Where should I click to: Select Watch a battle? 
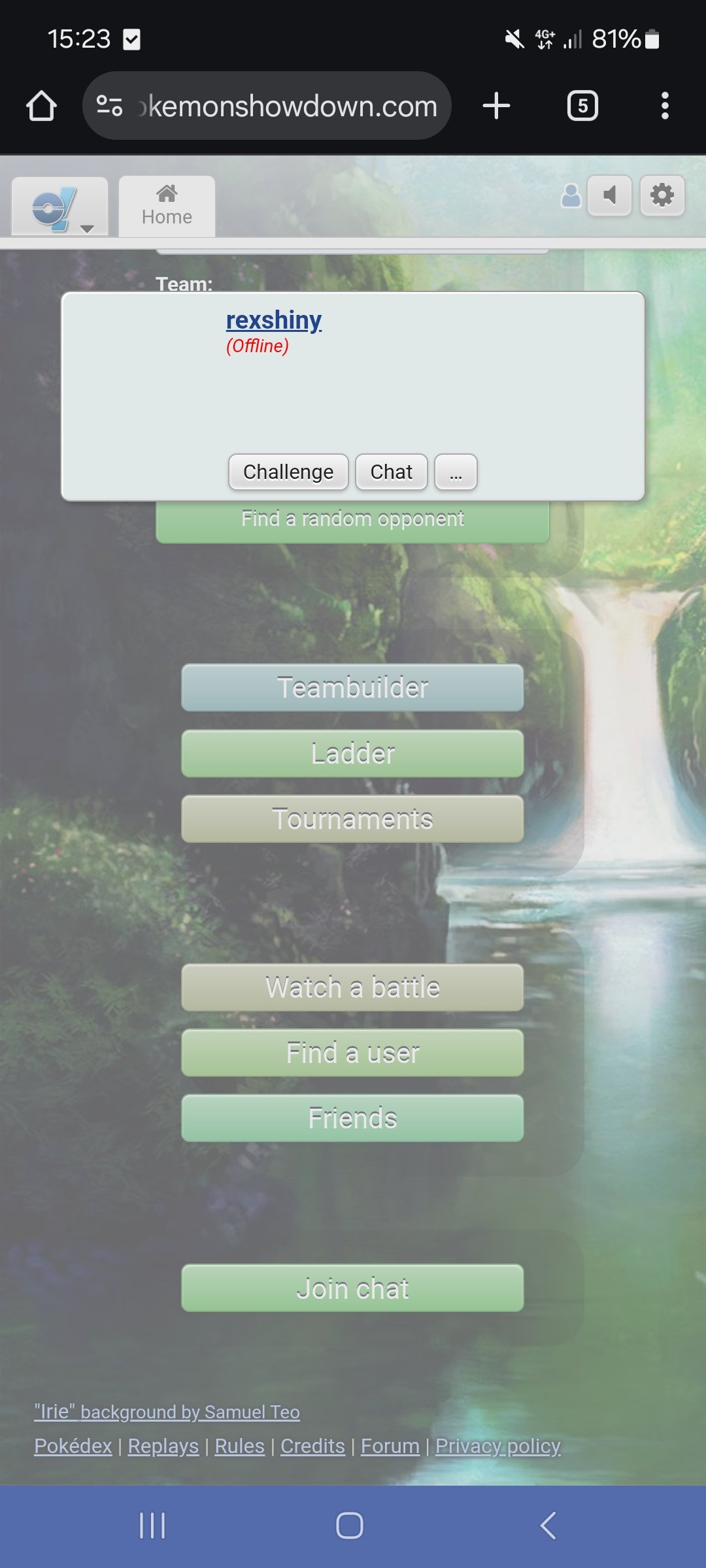click(352, 987)
